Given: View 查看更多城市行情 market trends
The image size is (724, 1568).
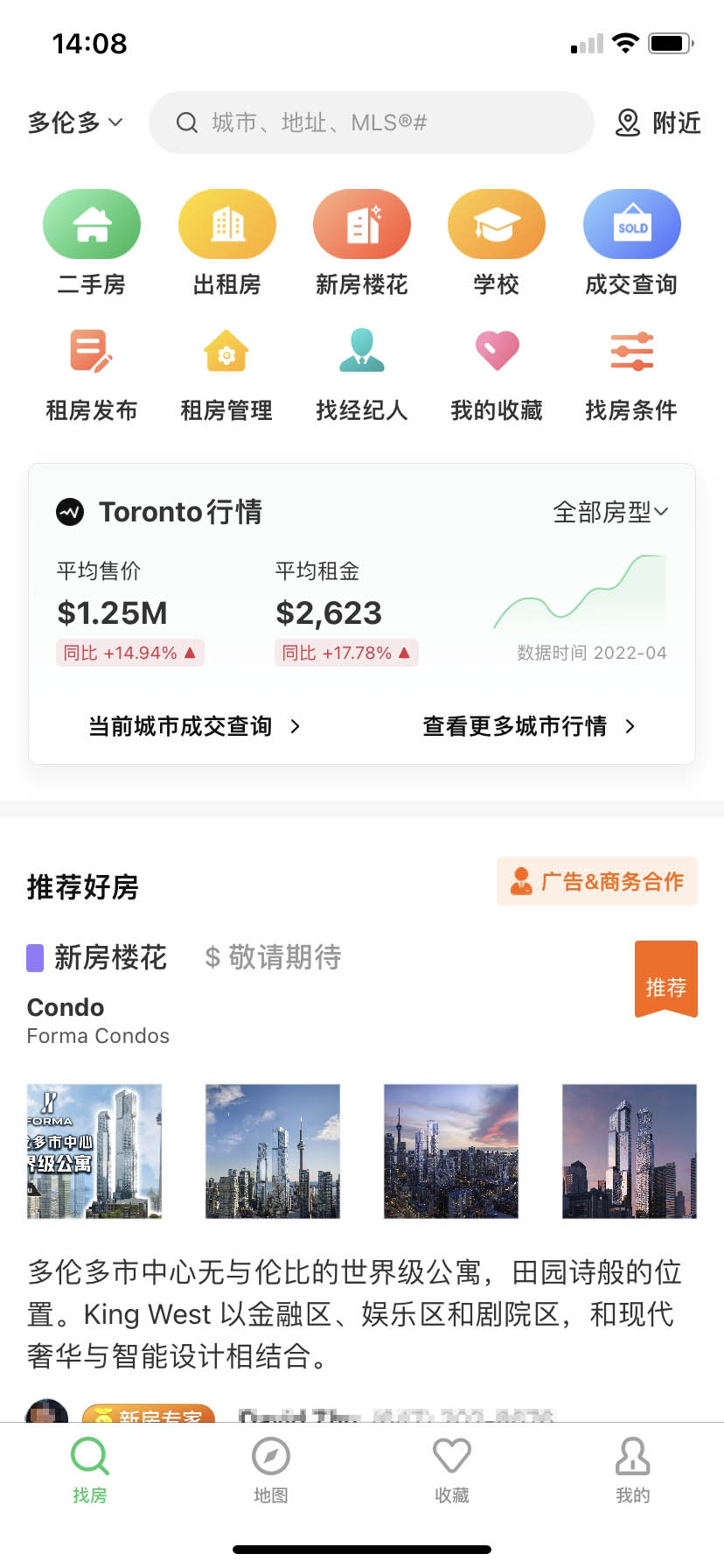Looking at the screenshot, I should pyautogui.click(x=528, y=726).
